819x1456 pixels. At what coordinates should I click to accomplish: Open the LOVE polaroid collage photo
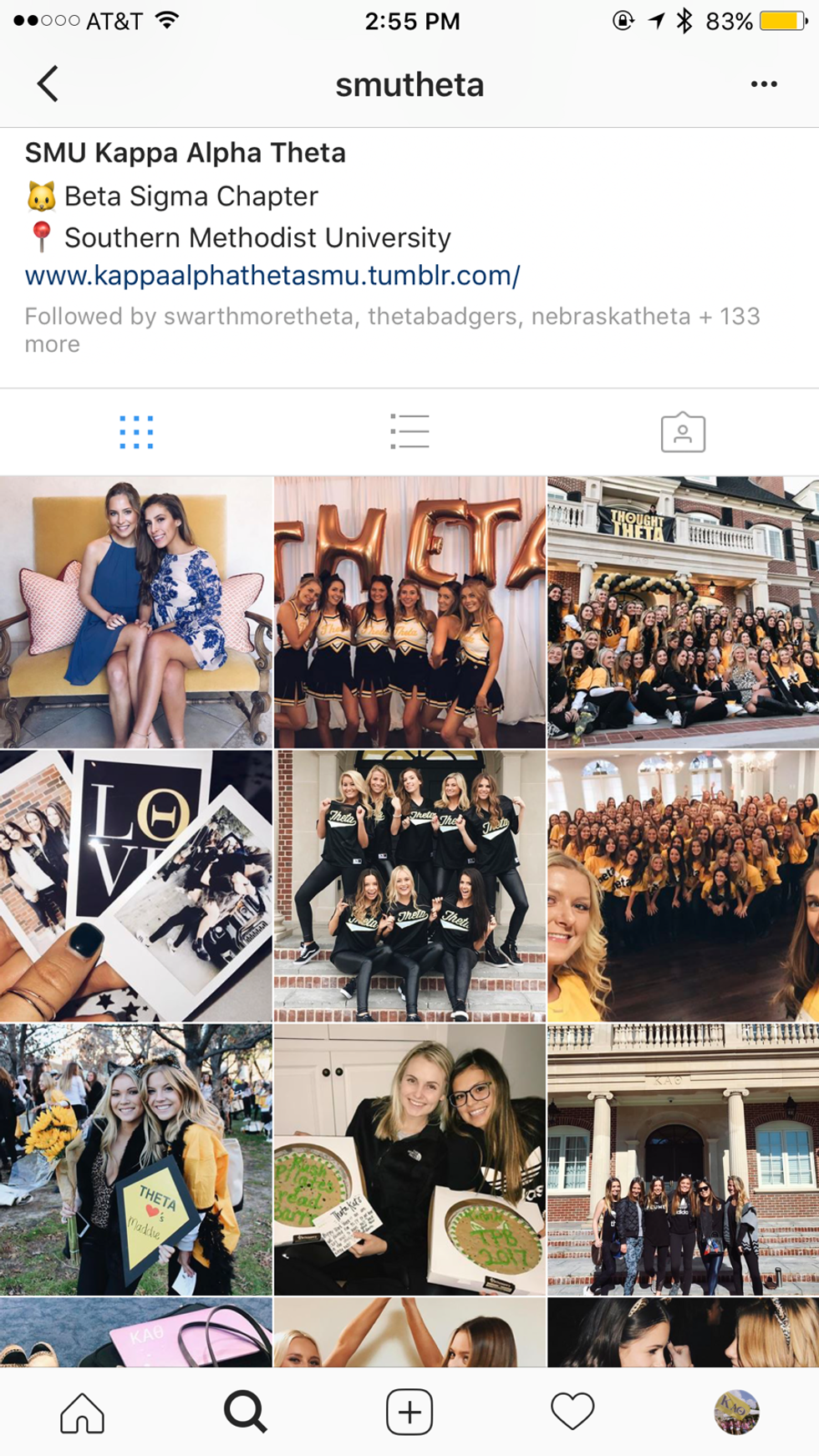click(135, 885)
